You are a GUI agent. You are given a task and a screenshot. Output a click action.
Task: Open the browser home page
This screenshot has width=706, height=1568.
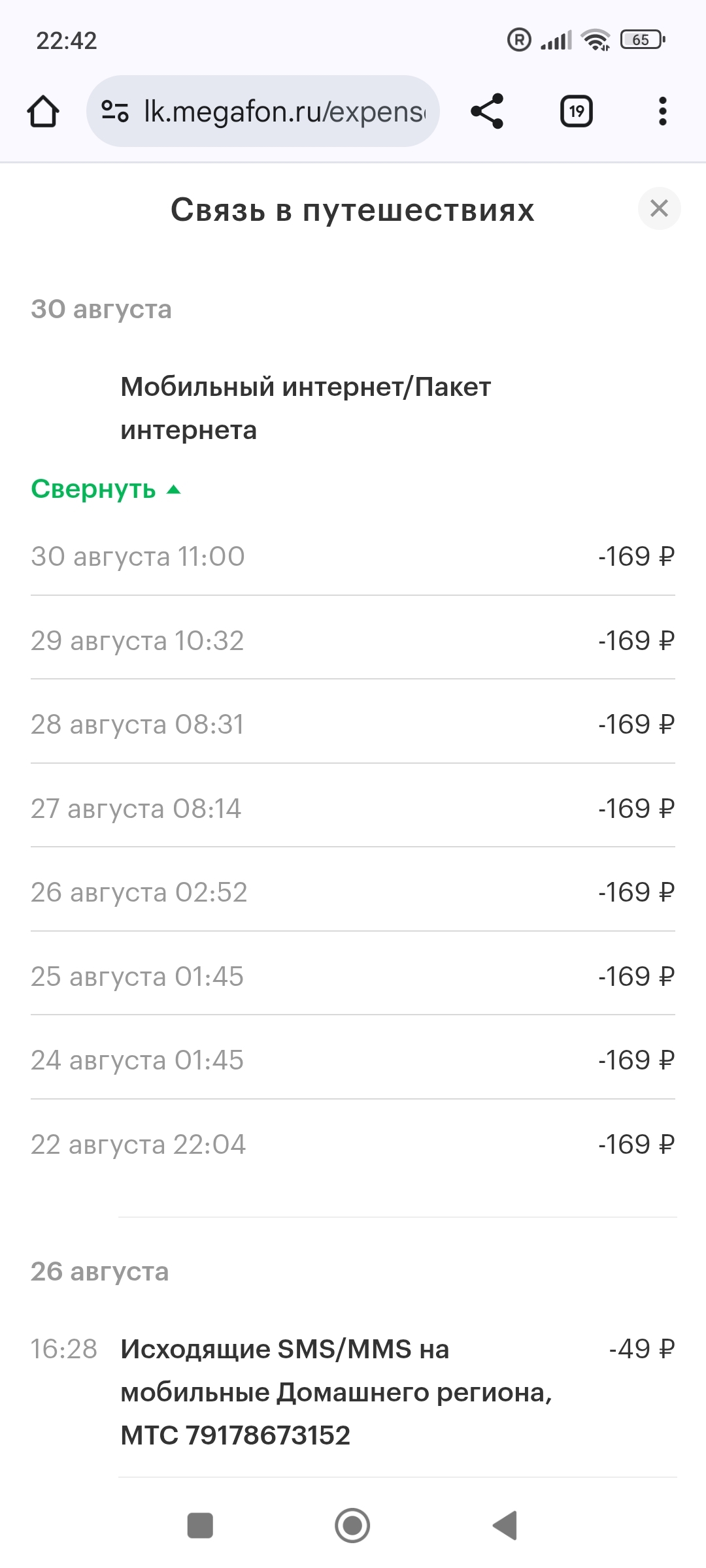pyautogui.click(x=43, y=111)
